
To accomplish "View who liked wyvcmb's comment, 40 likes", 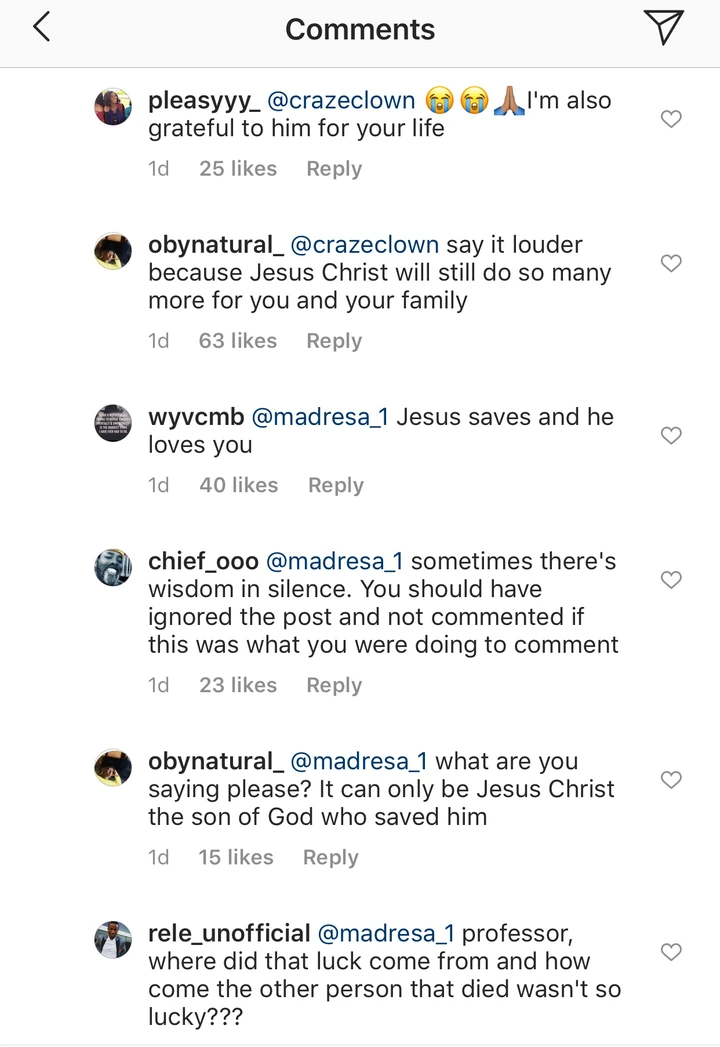I will (238, 485).
